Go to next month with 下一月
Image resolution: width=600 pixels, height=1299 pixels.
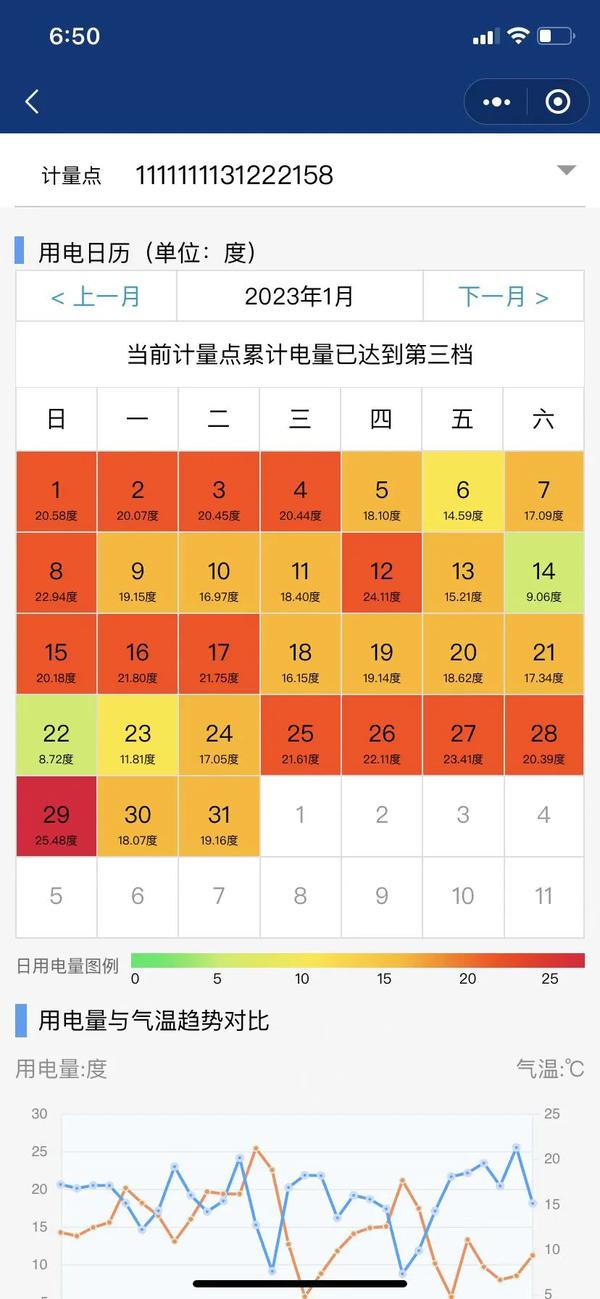click(503, 296)
